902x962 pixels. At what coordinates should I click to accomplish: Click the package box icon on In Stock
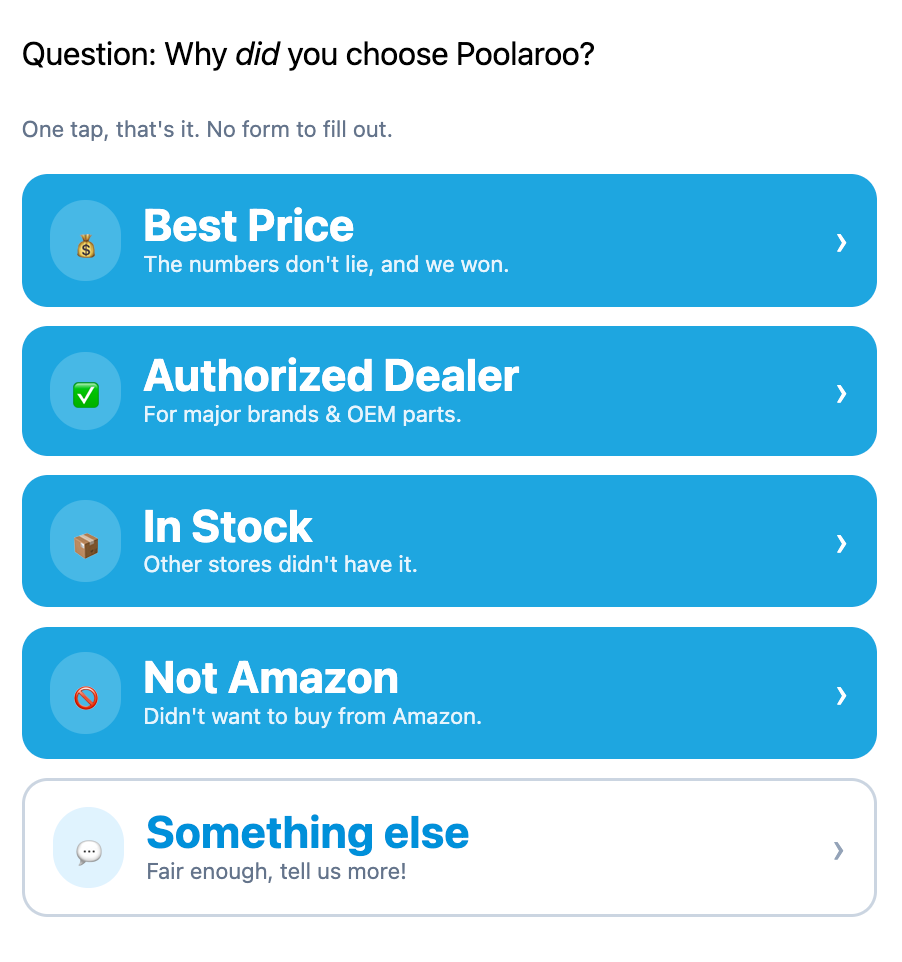[85, 541]
